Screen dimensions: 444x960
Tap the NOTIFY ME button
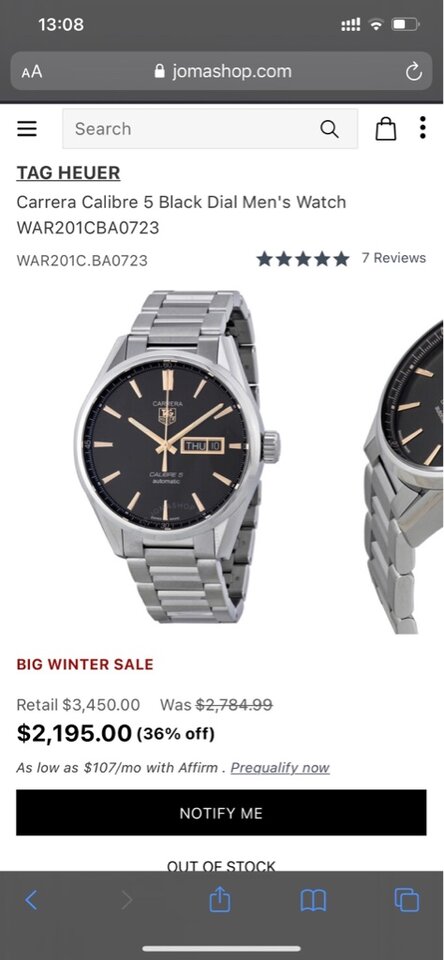(221, 812)
